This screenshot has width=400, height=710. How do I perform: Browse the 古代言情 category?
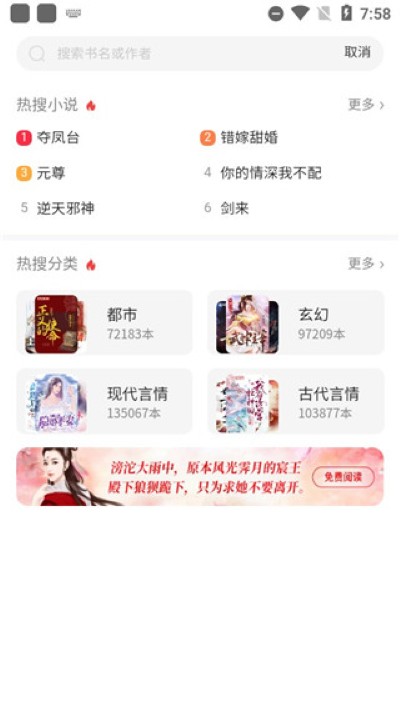296,401
